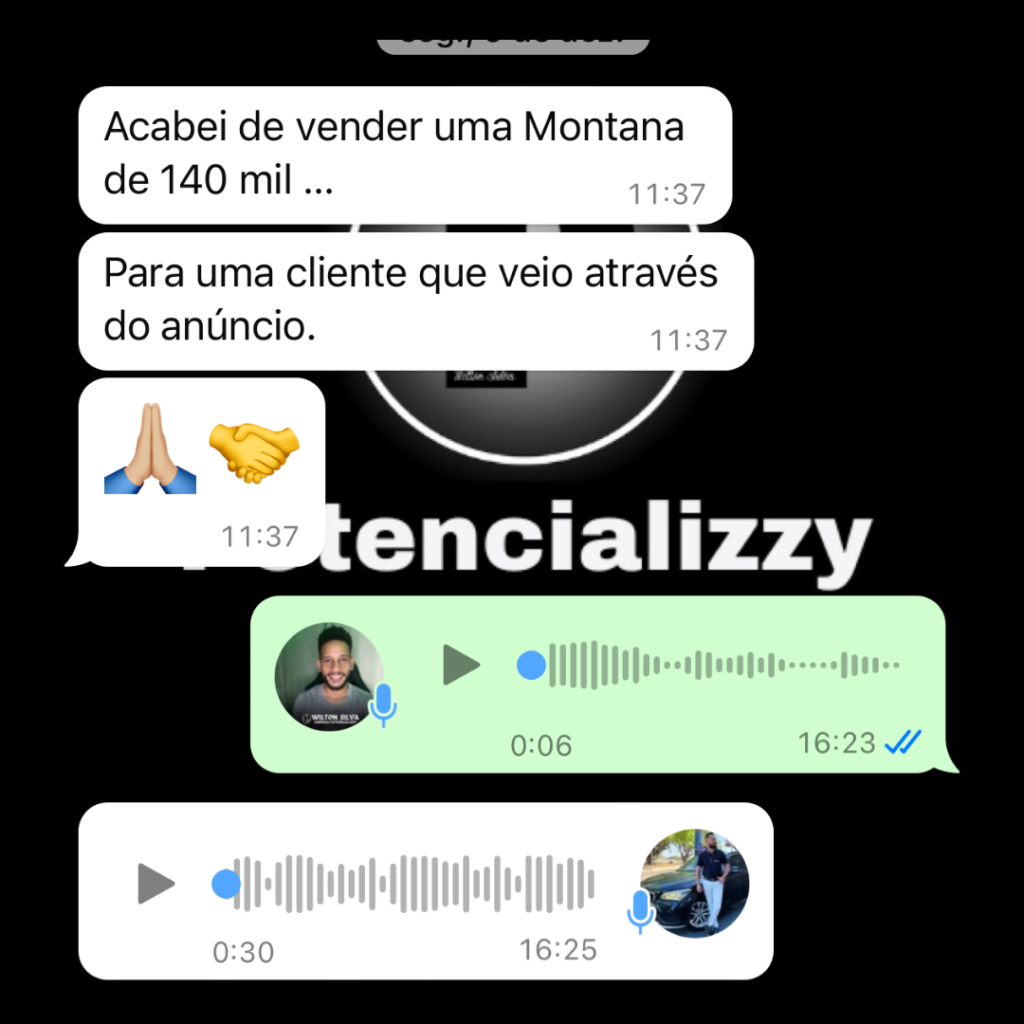
Task: Tap the 0:30 voice message waveform to seek
Action: [414, 884]
